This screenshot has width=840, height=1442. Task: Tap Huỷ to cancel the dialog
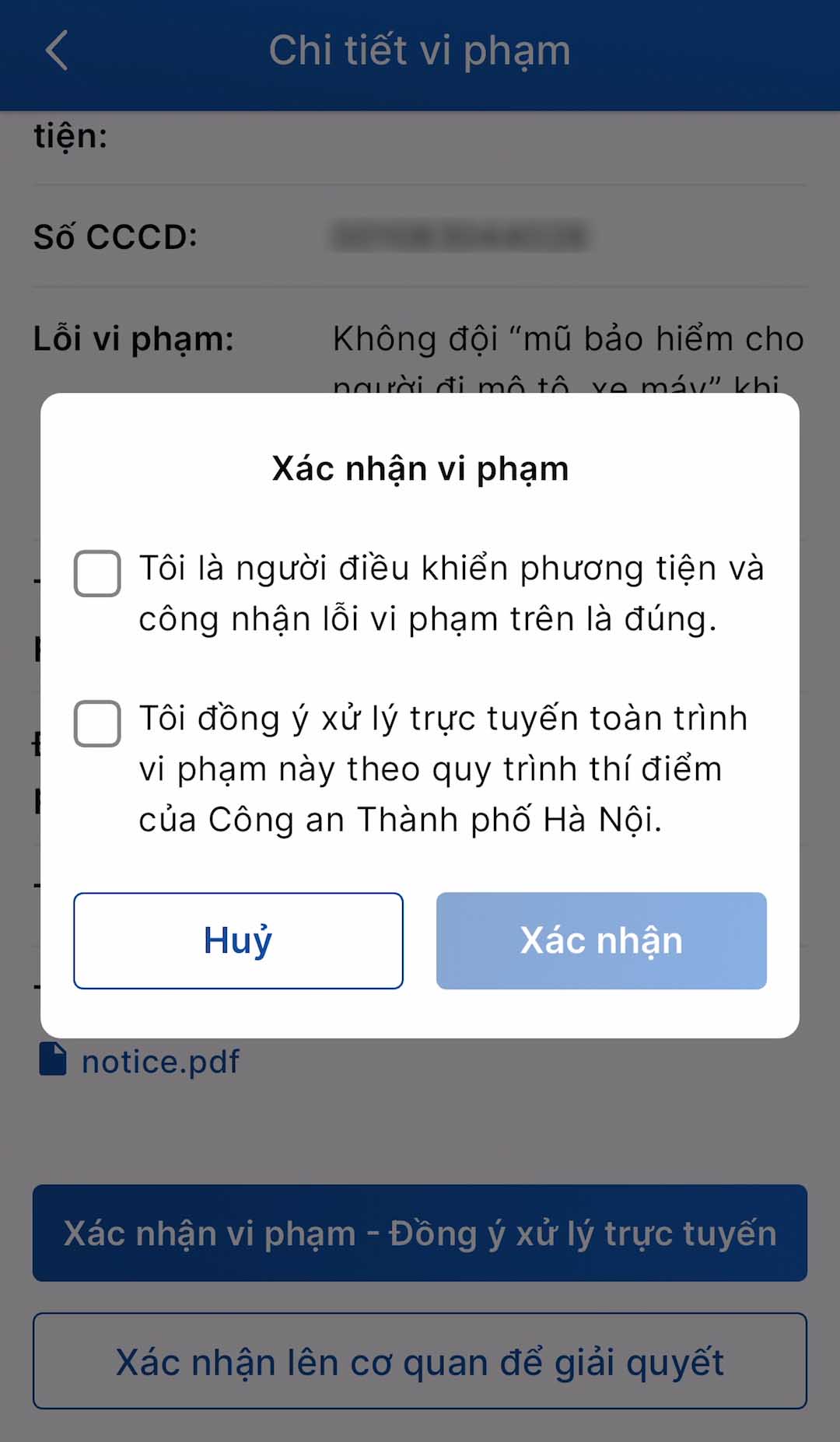pos(238,941)
